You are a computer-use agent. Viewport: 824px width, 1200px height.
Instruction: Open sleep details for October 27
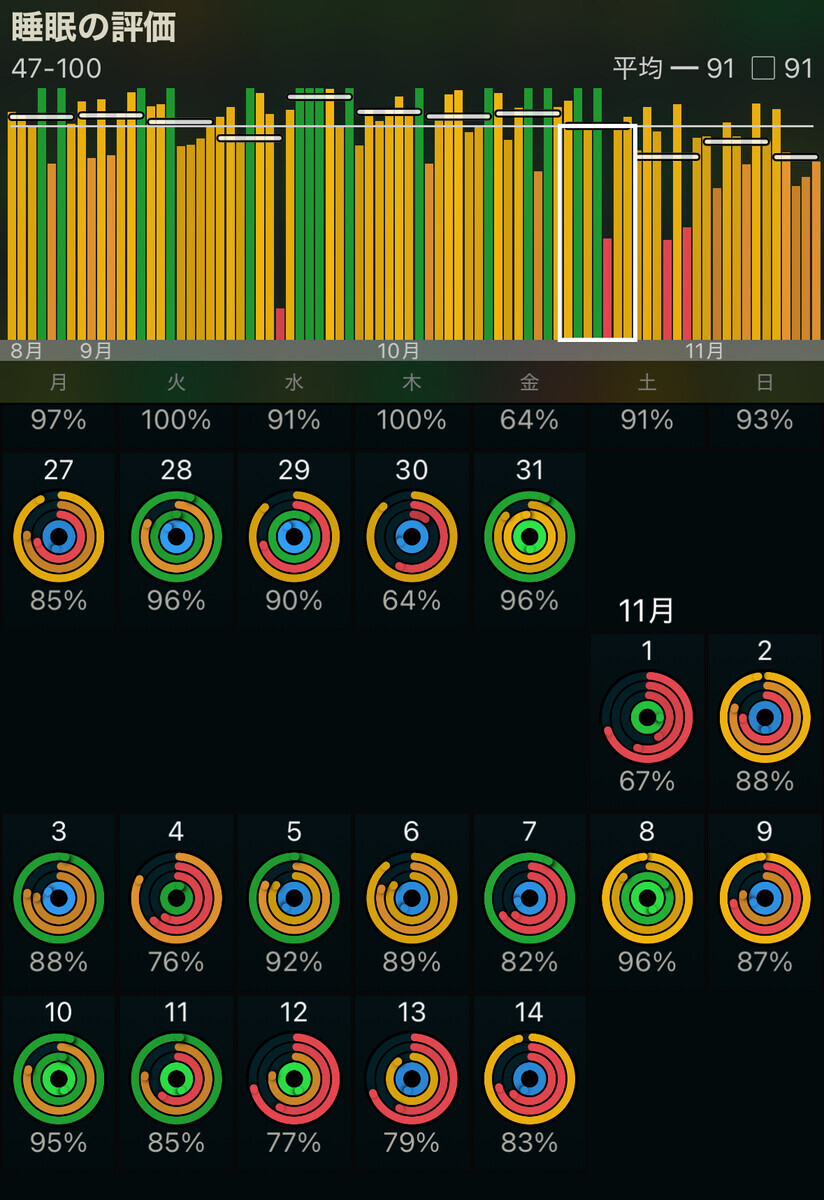tap(59, 539)
